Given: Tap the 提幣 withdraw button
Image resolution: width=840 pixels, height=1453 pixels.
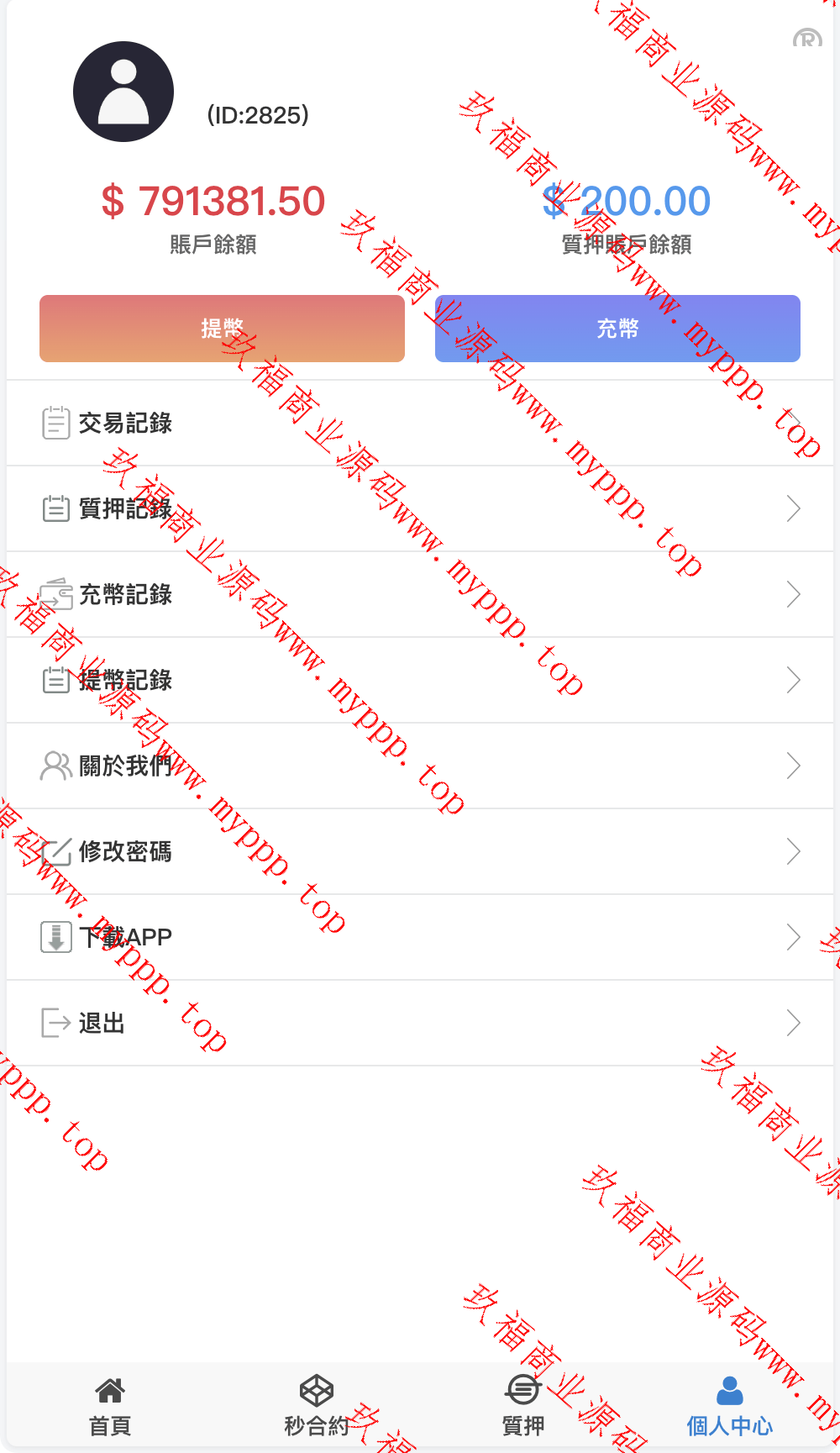Looking at the screenshot, I should tap(222, 329).
